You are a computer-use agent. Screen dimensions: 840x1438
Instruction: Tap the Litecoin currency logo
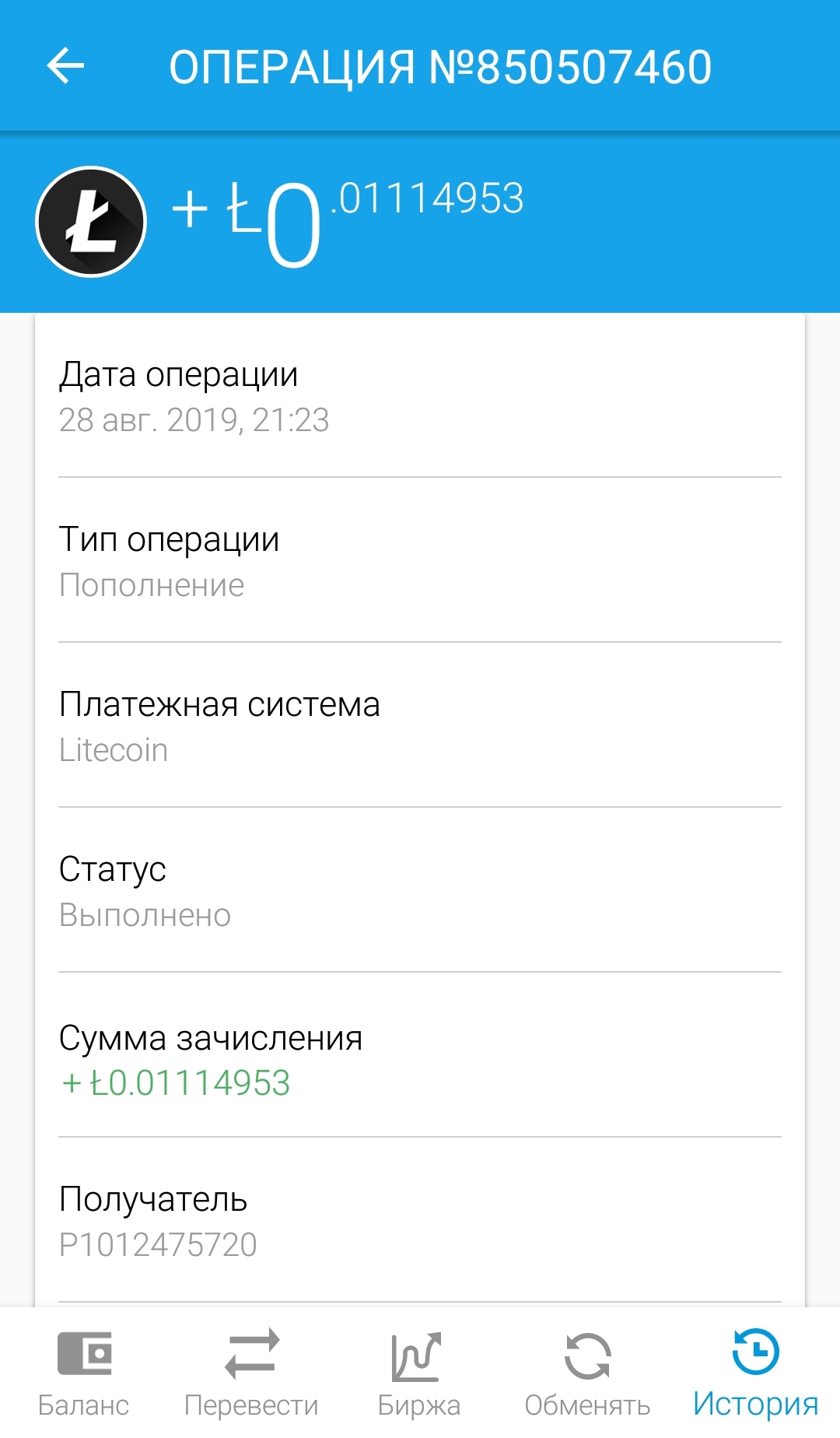point(91,220)
